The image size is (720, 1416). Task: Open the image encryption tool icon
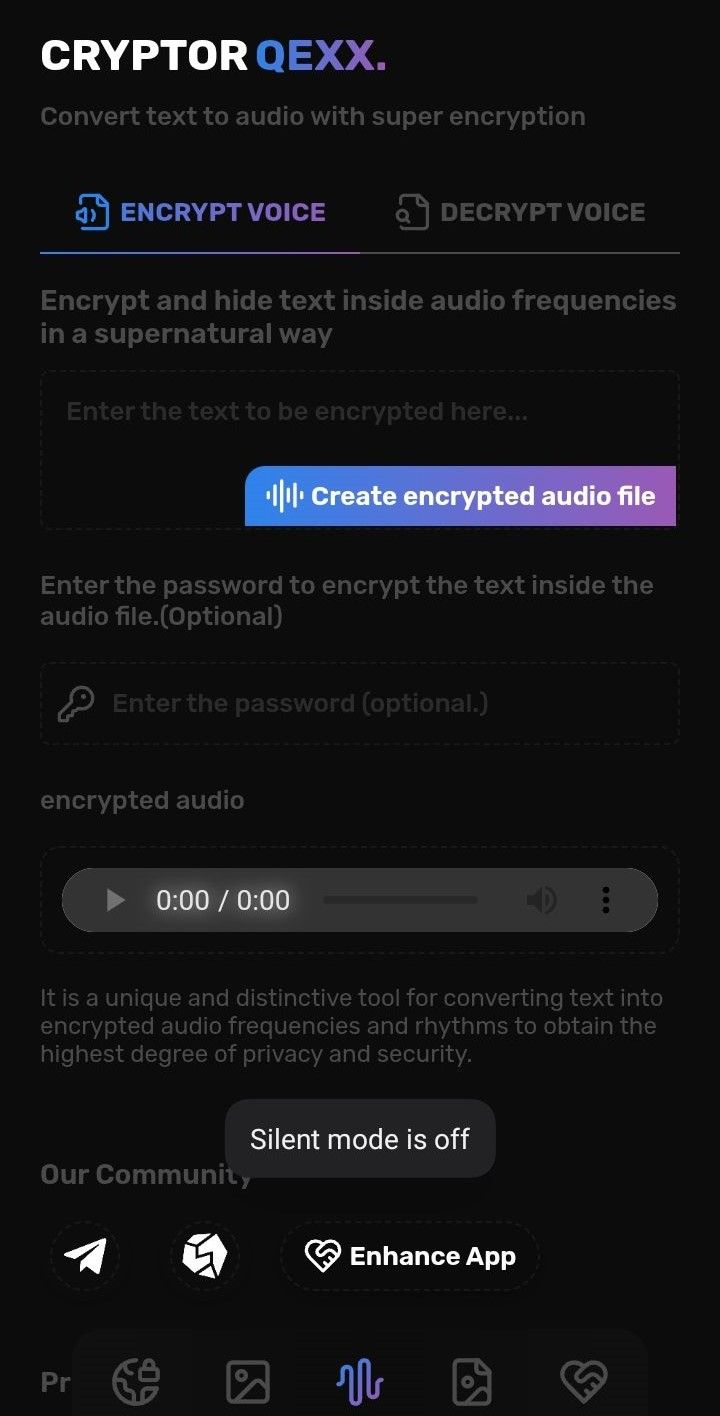point(248,1382)
